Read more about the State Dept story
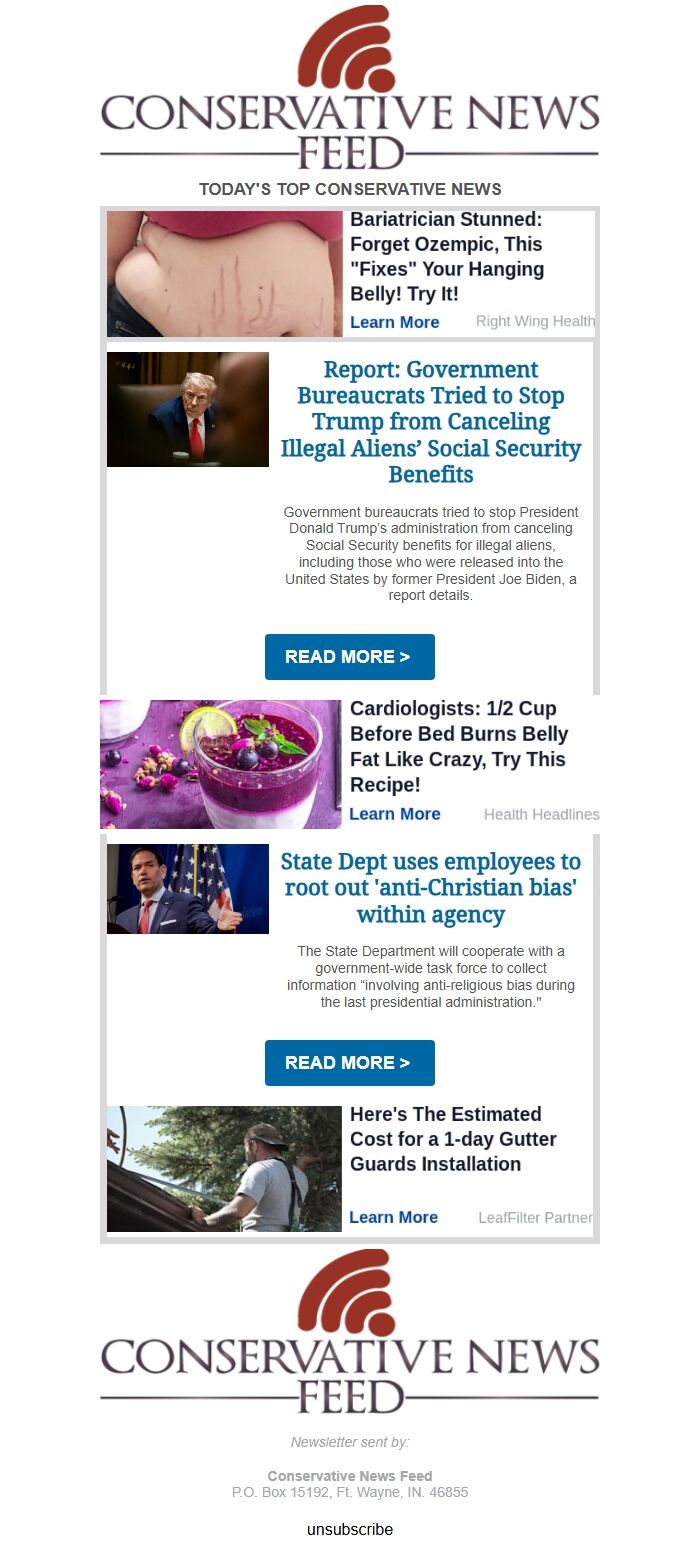 (349, 1063)
